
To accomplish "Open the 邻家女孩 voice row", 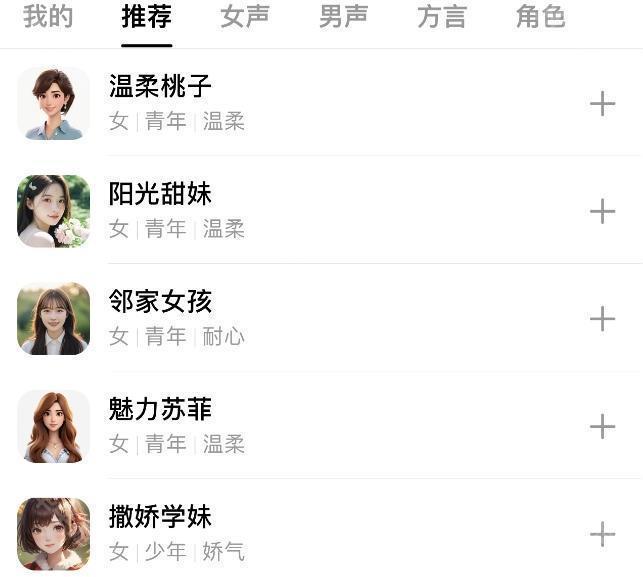I will tap(300, 319).
